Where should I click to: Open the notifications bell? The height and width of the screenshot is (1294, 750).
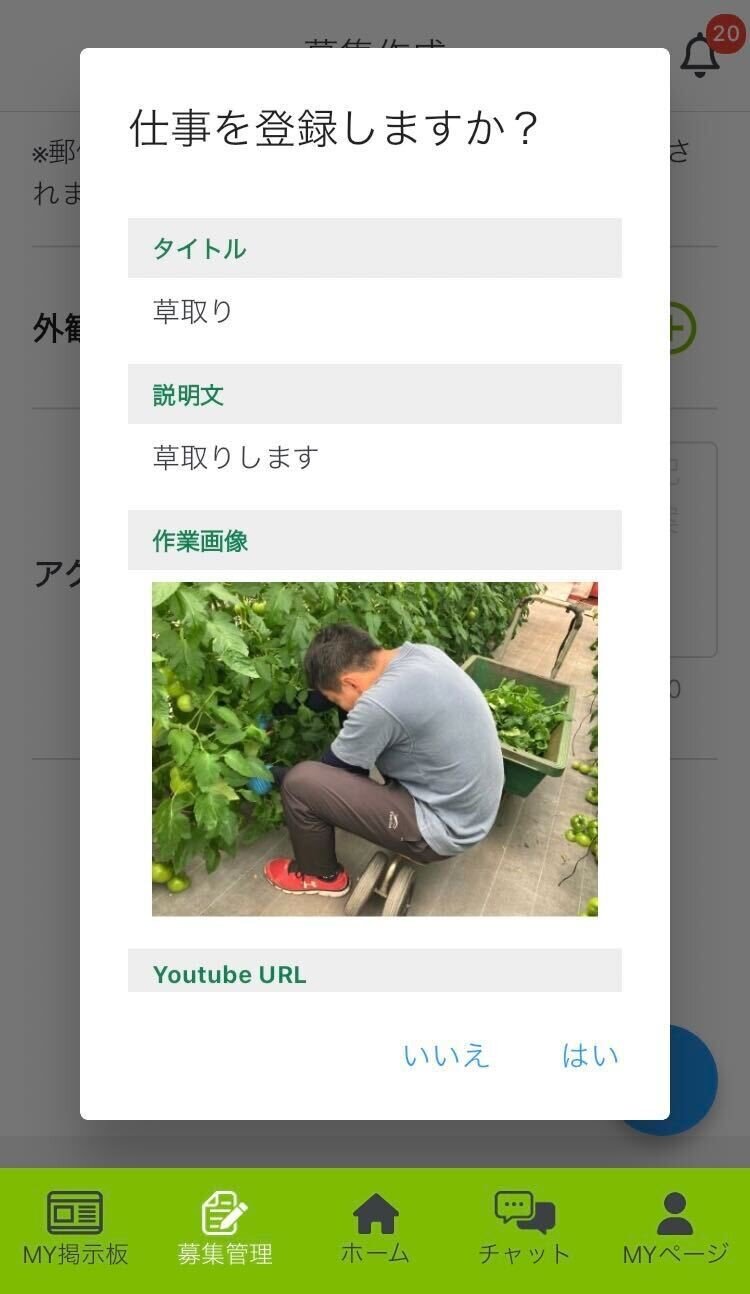700,55
